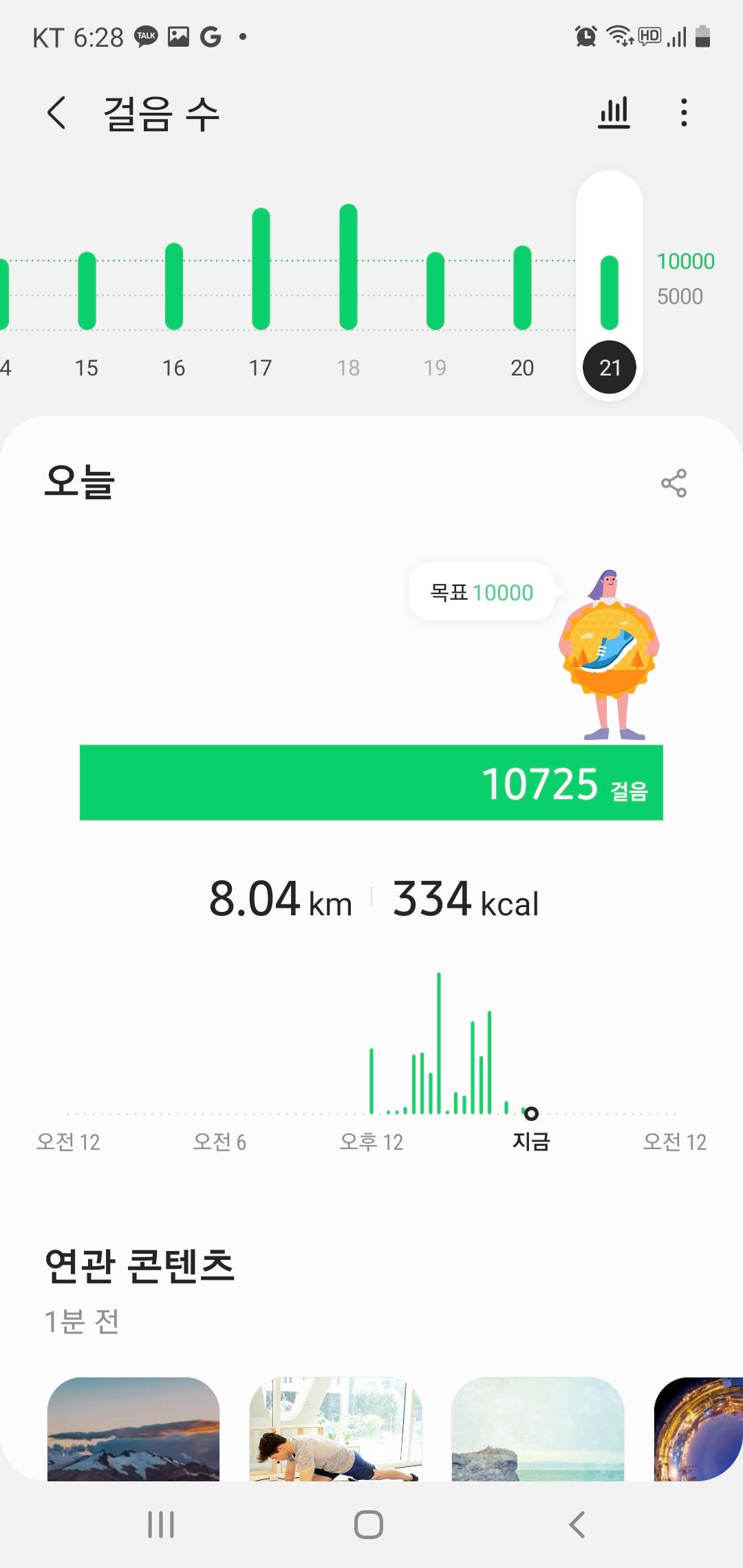Select the step bar for day 17

pyautogui.click(x=261, y=269)
